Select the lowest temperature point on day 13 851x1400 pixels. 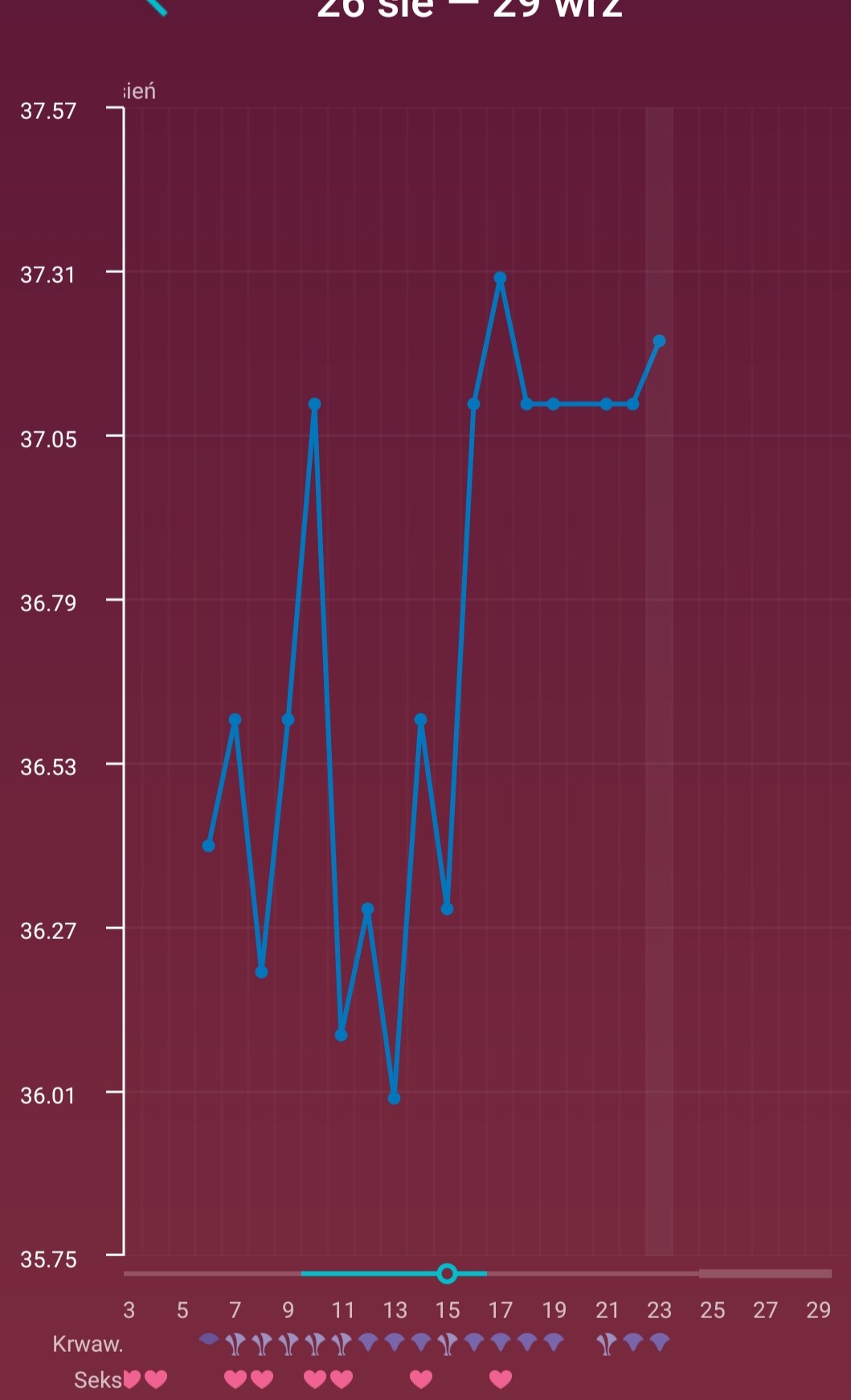pos(394,1098)
